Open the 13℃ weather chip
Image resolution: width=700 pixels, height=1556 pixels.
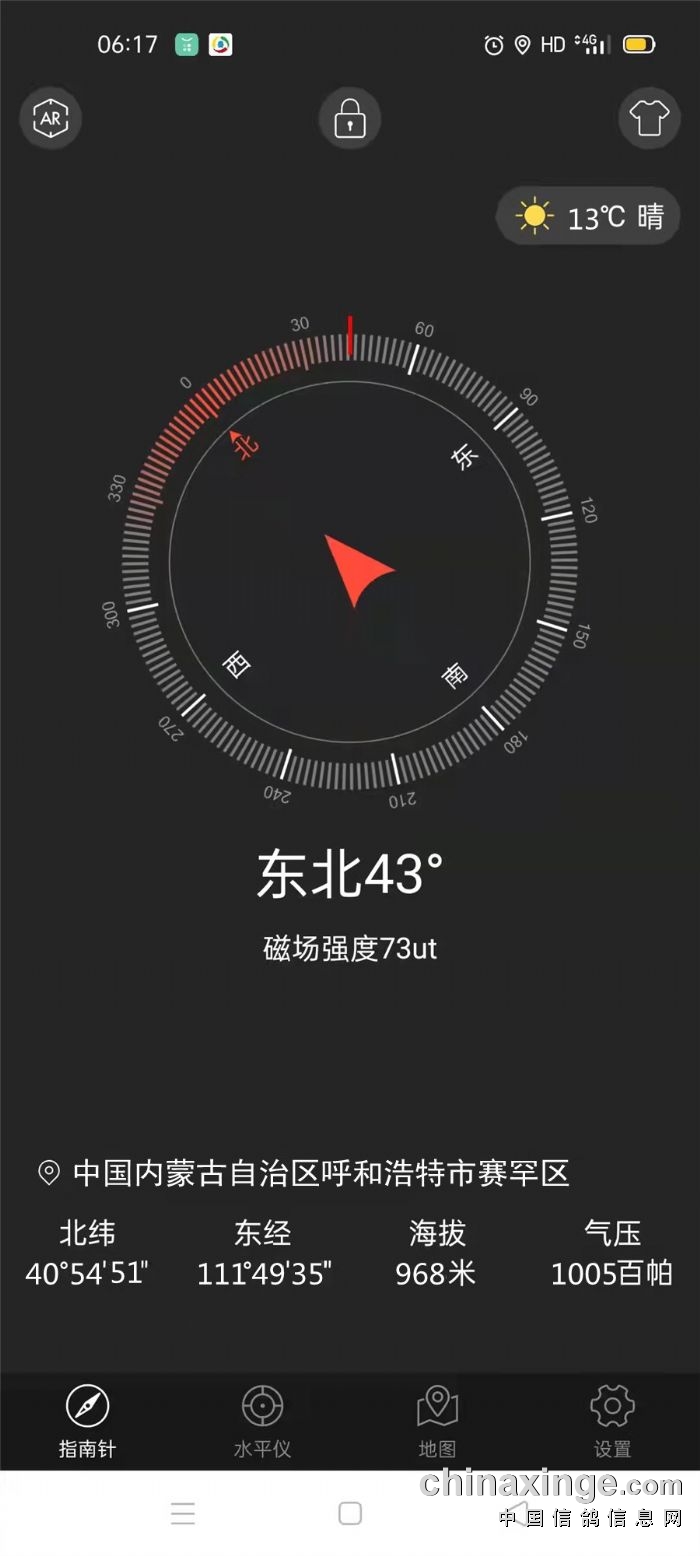click(589, 216)
